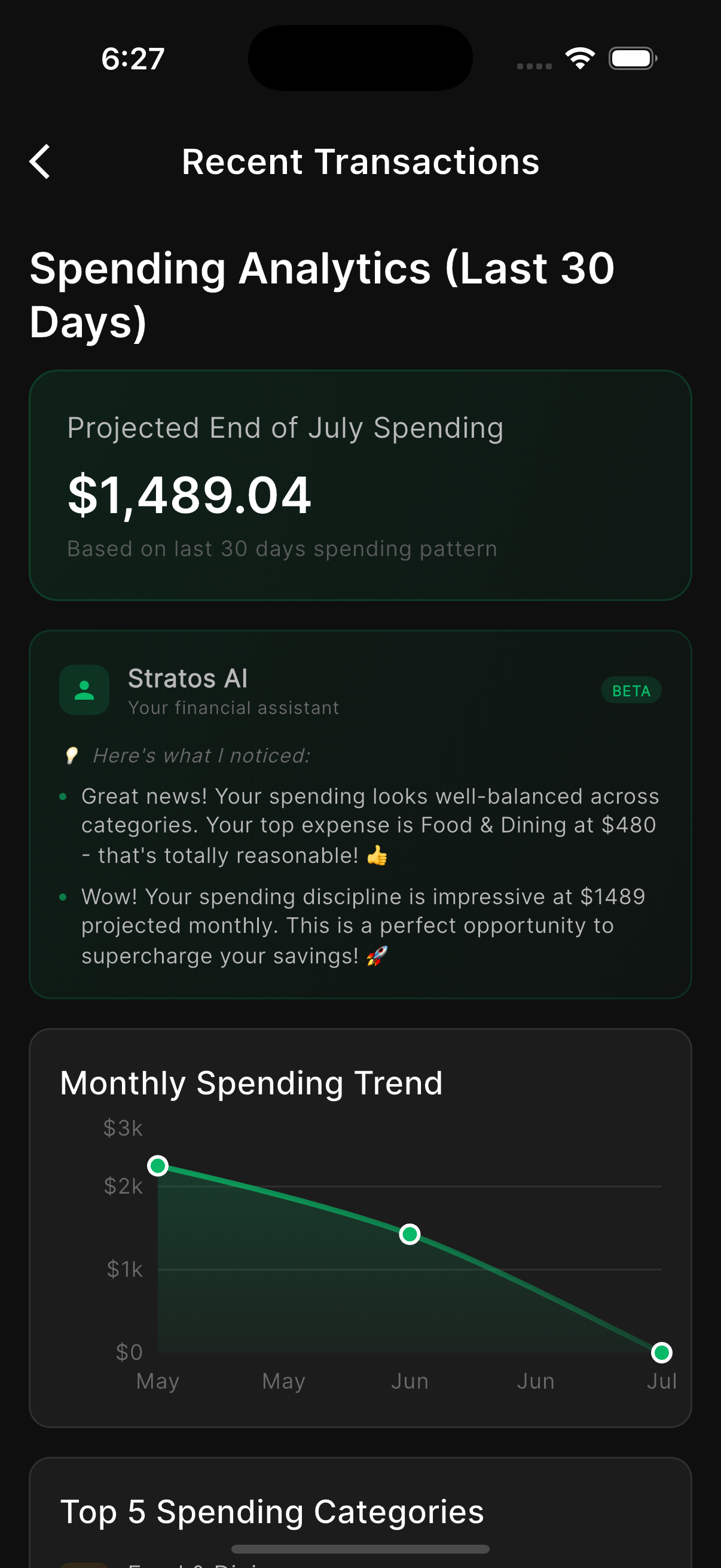The width and height of the screenshot is (721, 1568).
Task: Tap the July data point on the chart
Action: tap(661, 1353)
